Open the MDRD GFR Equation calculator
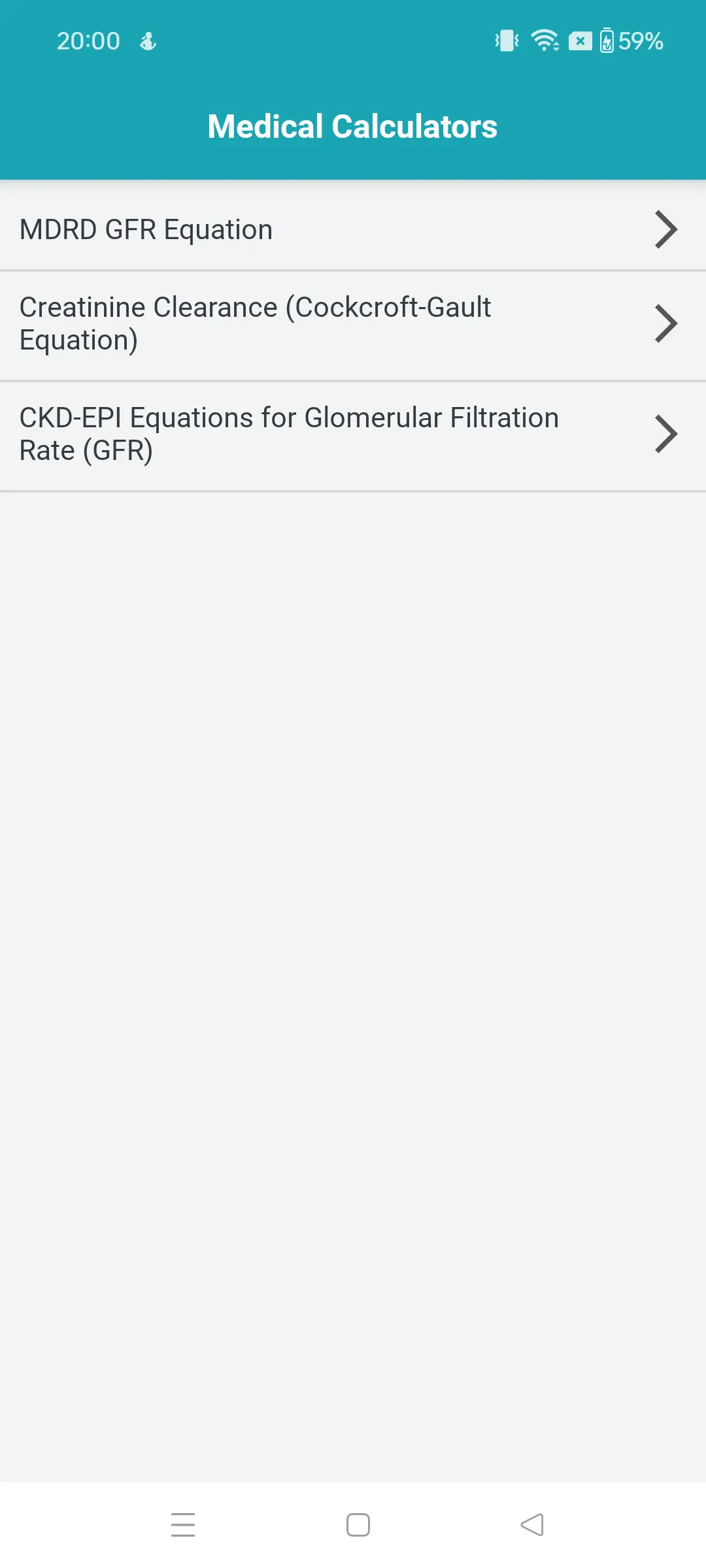Screen dimensions: 706x1568 [353, 229]
